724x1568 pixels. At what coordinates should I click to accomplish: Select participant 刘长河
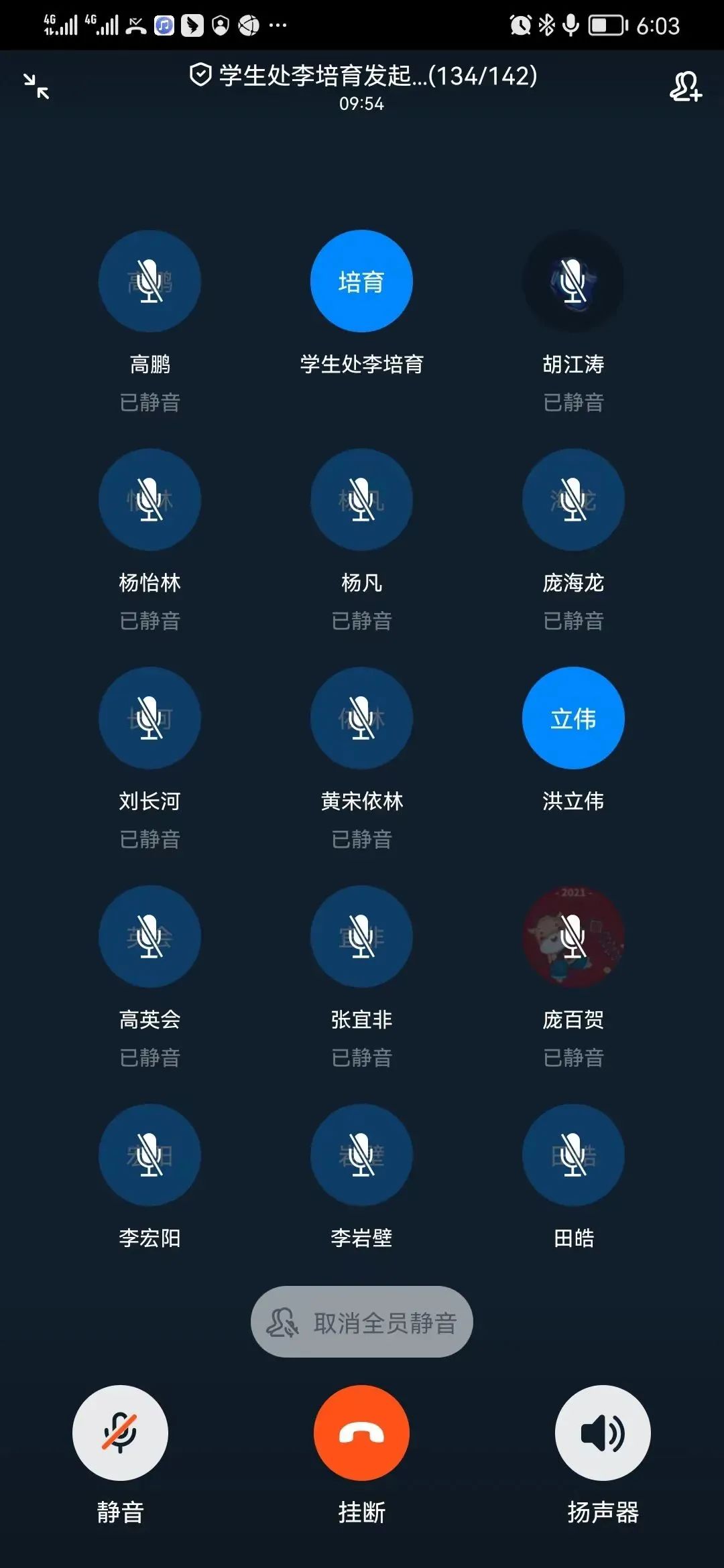click(x=149, y=718)
